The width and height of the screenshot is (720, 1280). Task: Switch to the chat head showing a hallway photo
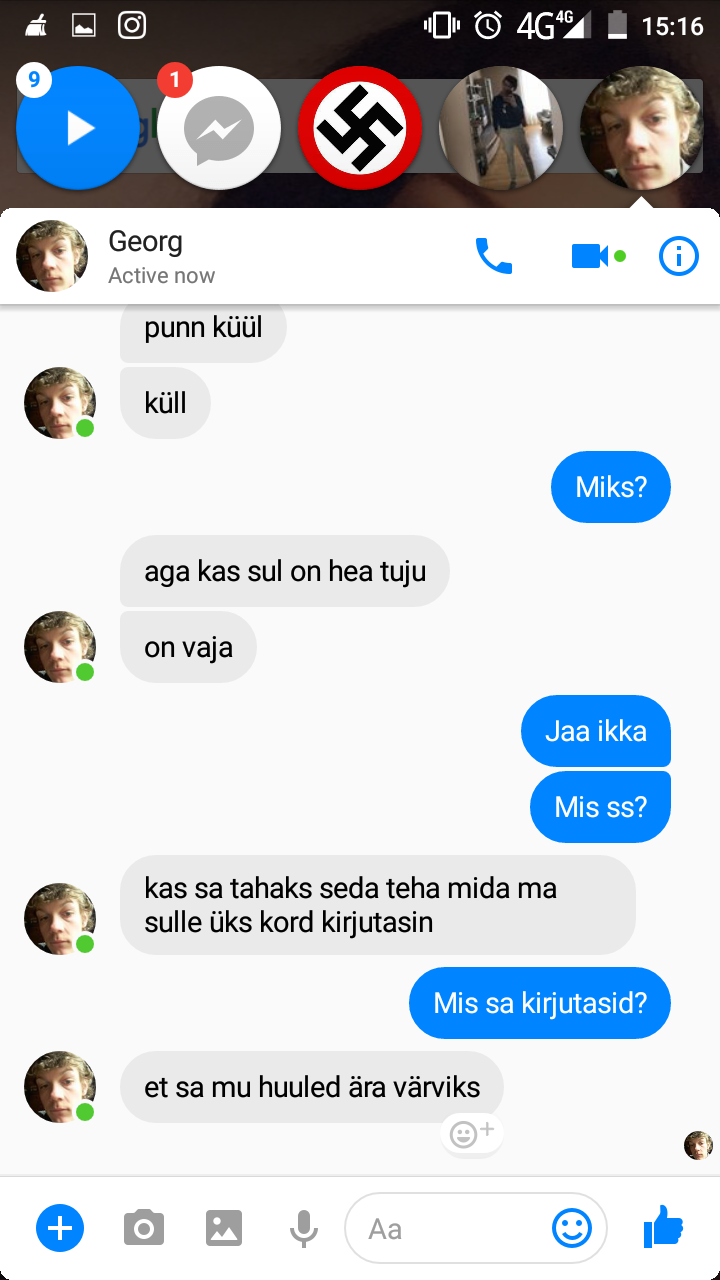coord(501,128)
